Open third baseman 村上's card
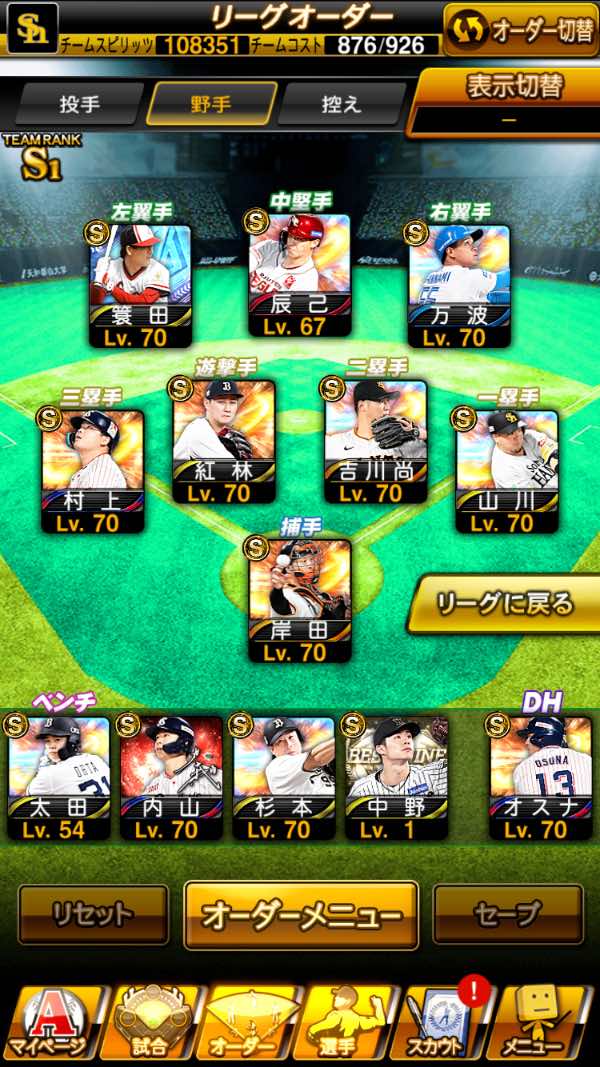The width and height of the screenshot is (600, 1067). (93, 471)
